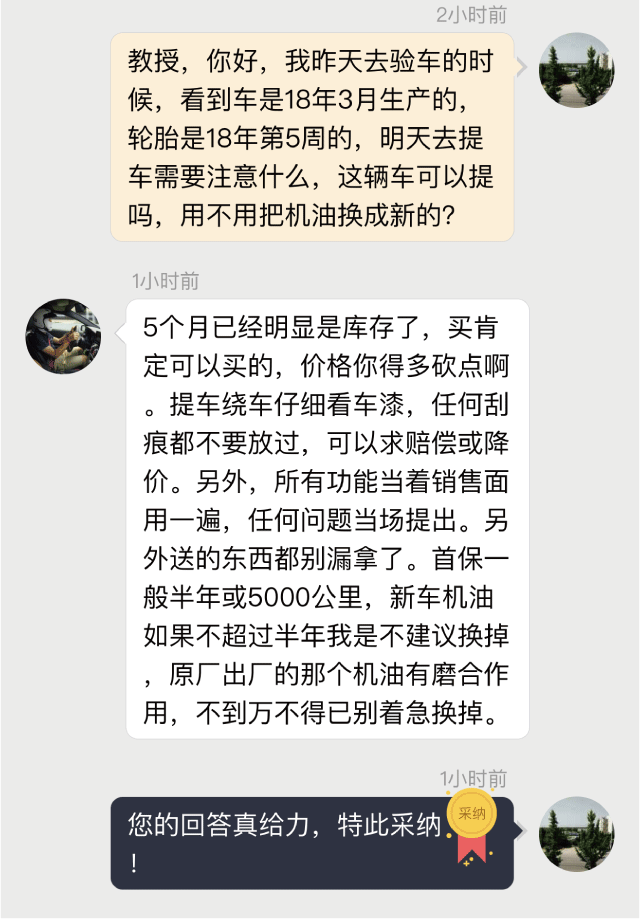Tap the avatar next to 特此采纳 message
640x919 pixels.
click(577, 833)
